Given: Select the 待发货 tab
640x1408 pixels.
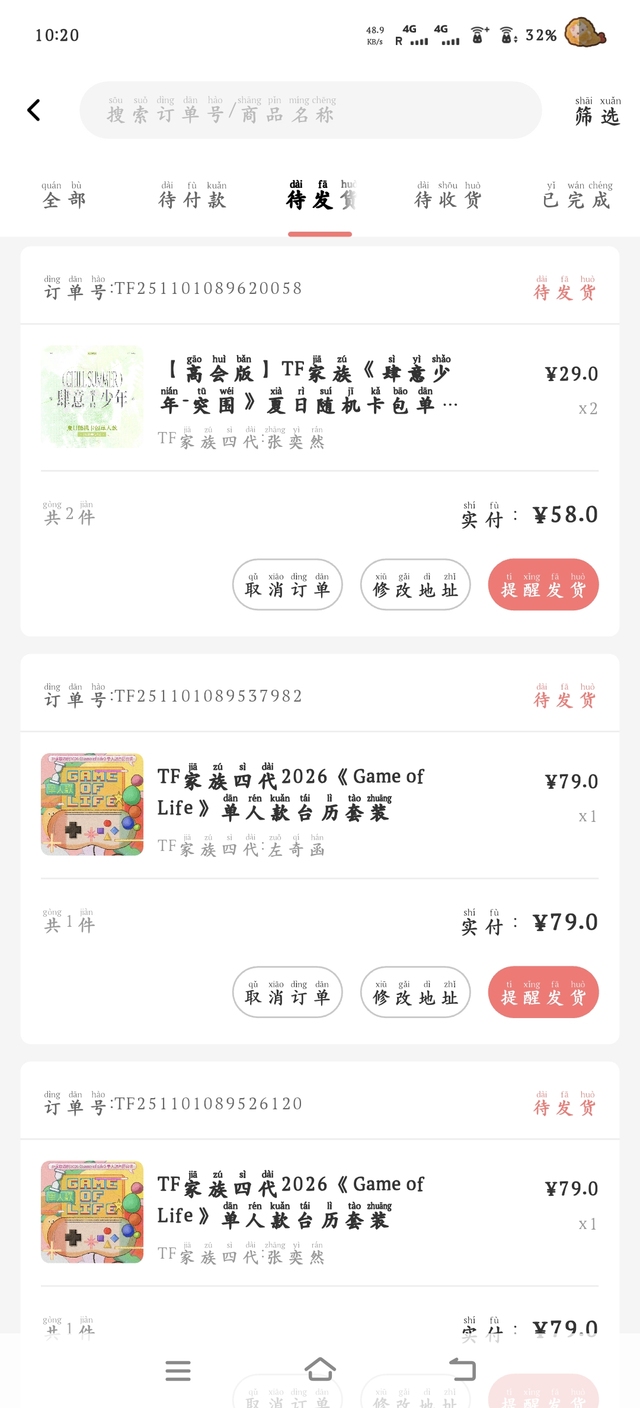Looking at the screenshot, I should coord(320,196).
